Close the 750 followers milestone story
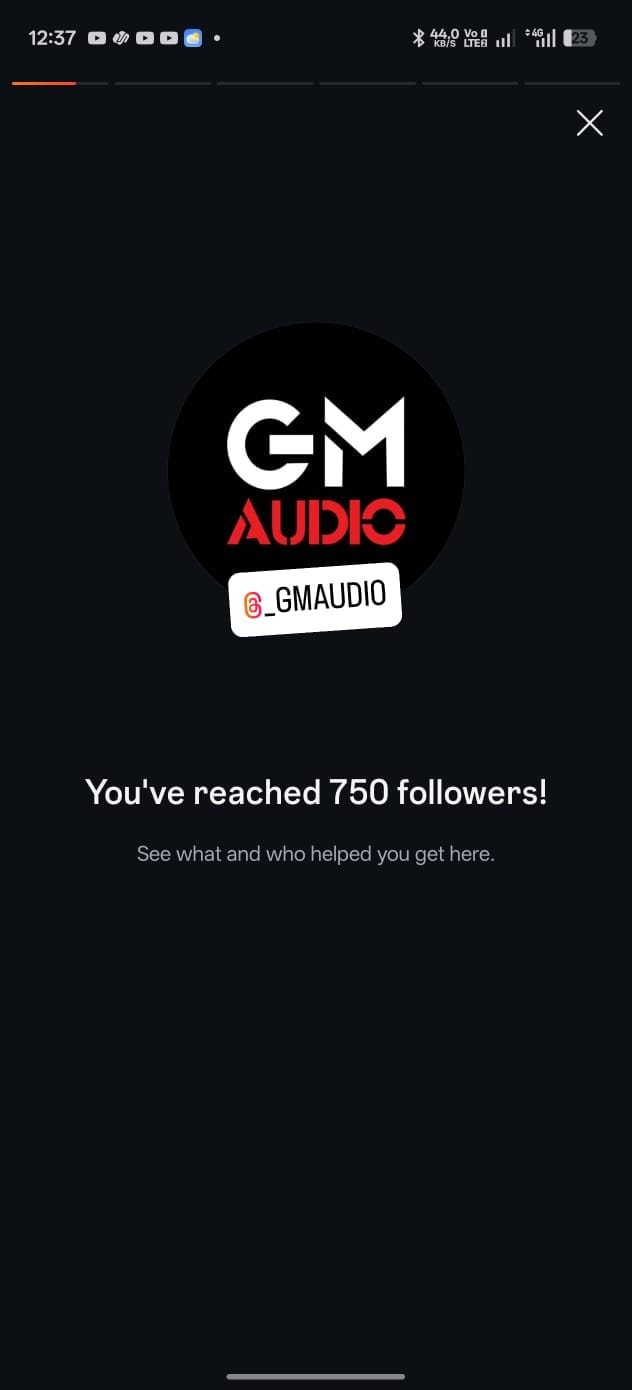 pos(590,123)
